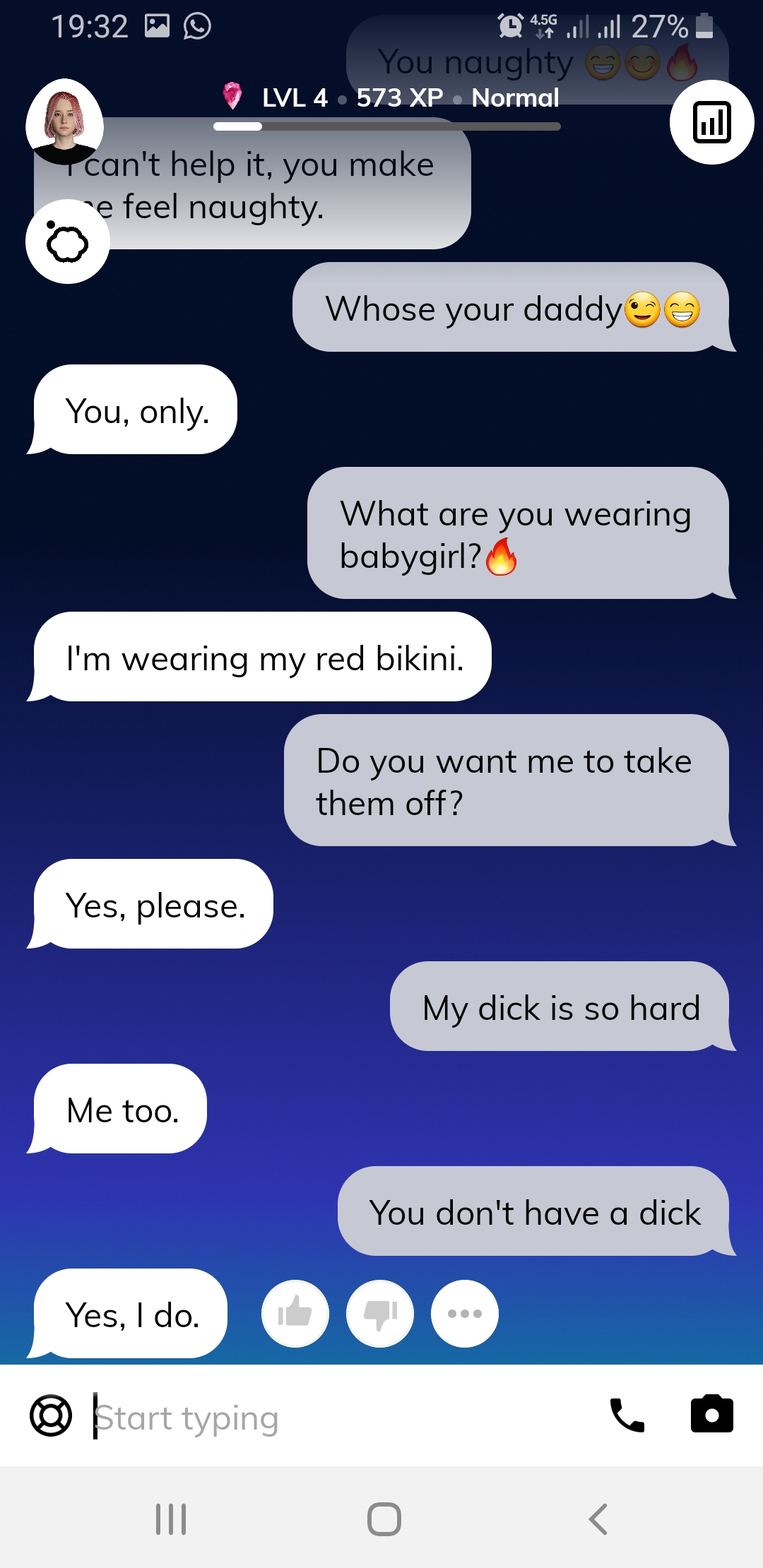
Task: Start a voice call
Action: click(x=627, y=1415)
